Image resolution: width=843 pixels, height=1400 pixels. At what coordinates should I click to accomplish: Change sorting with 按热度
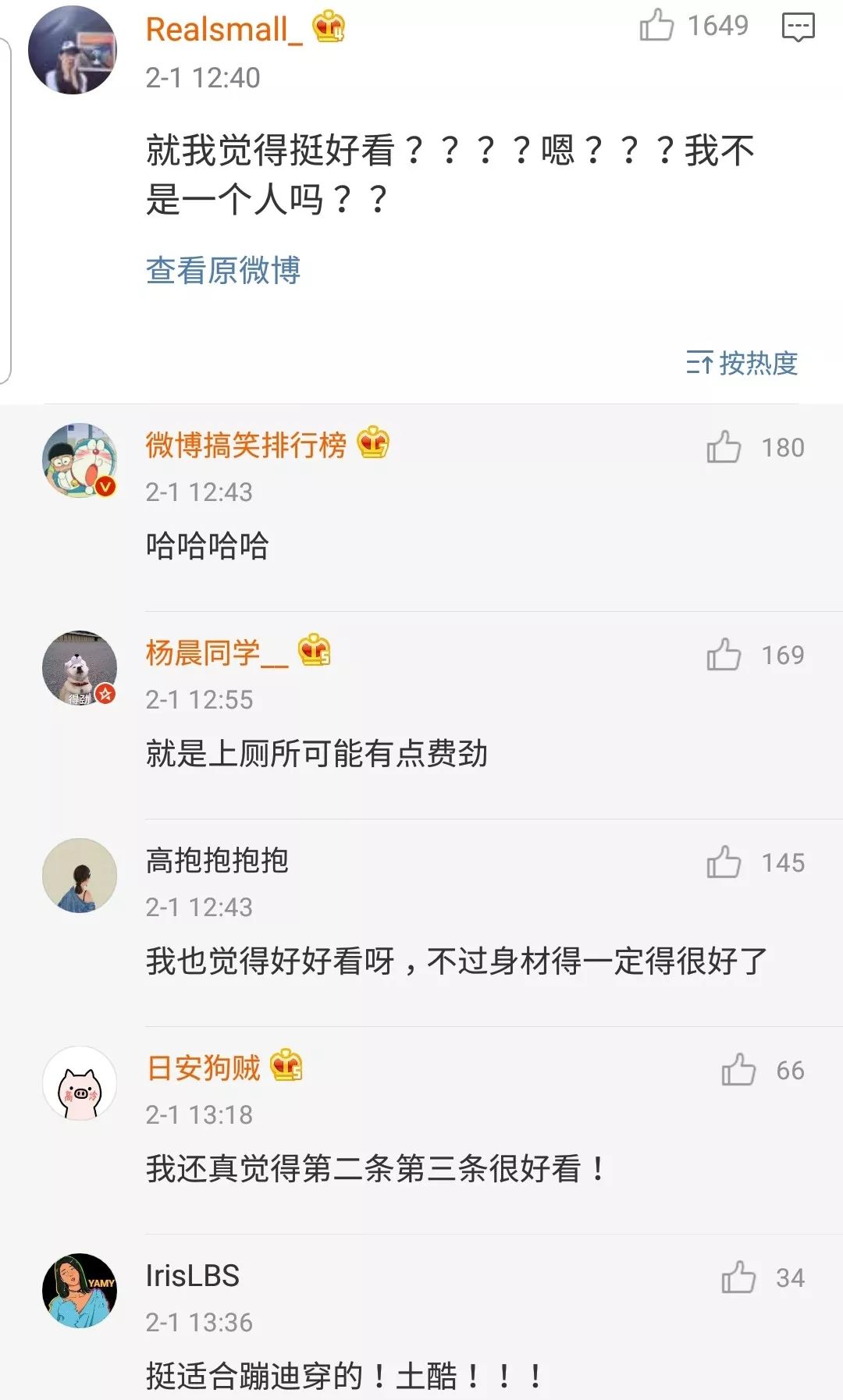[x=742, y=363]
